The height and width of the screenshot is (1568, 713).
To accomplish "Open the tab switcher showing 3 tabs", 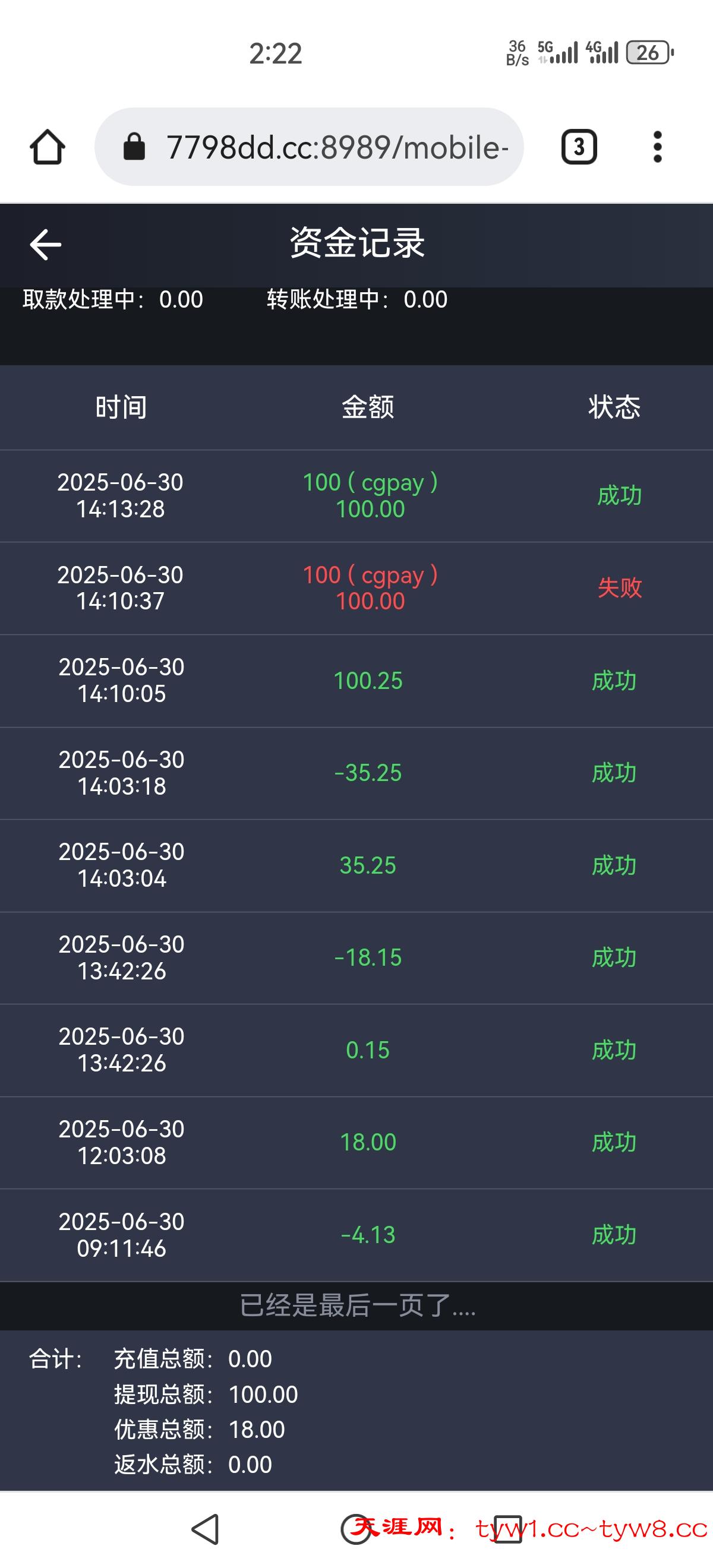I will [x=579, y=147].
